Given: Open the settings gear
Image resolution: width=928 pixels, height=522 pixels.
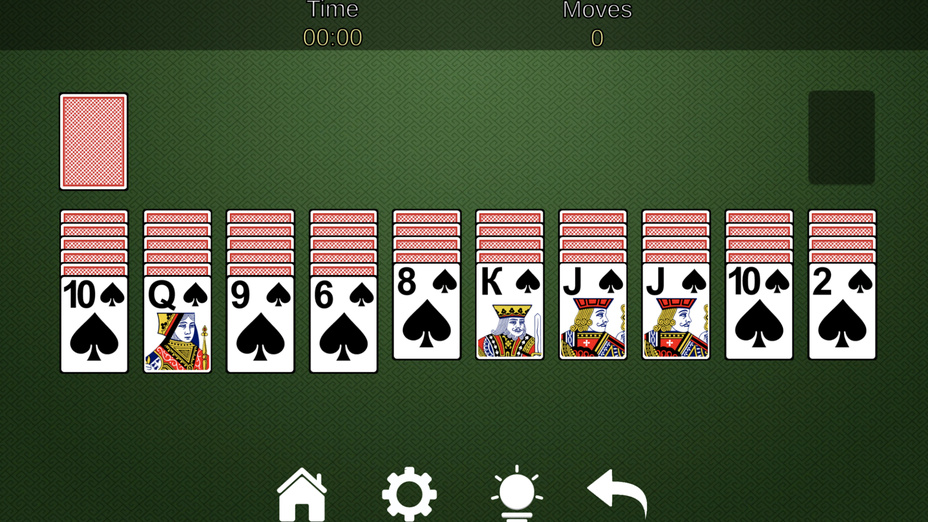Looking at the screenshot, I should pyautogui.click(x=409, y=494).
